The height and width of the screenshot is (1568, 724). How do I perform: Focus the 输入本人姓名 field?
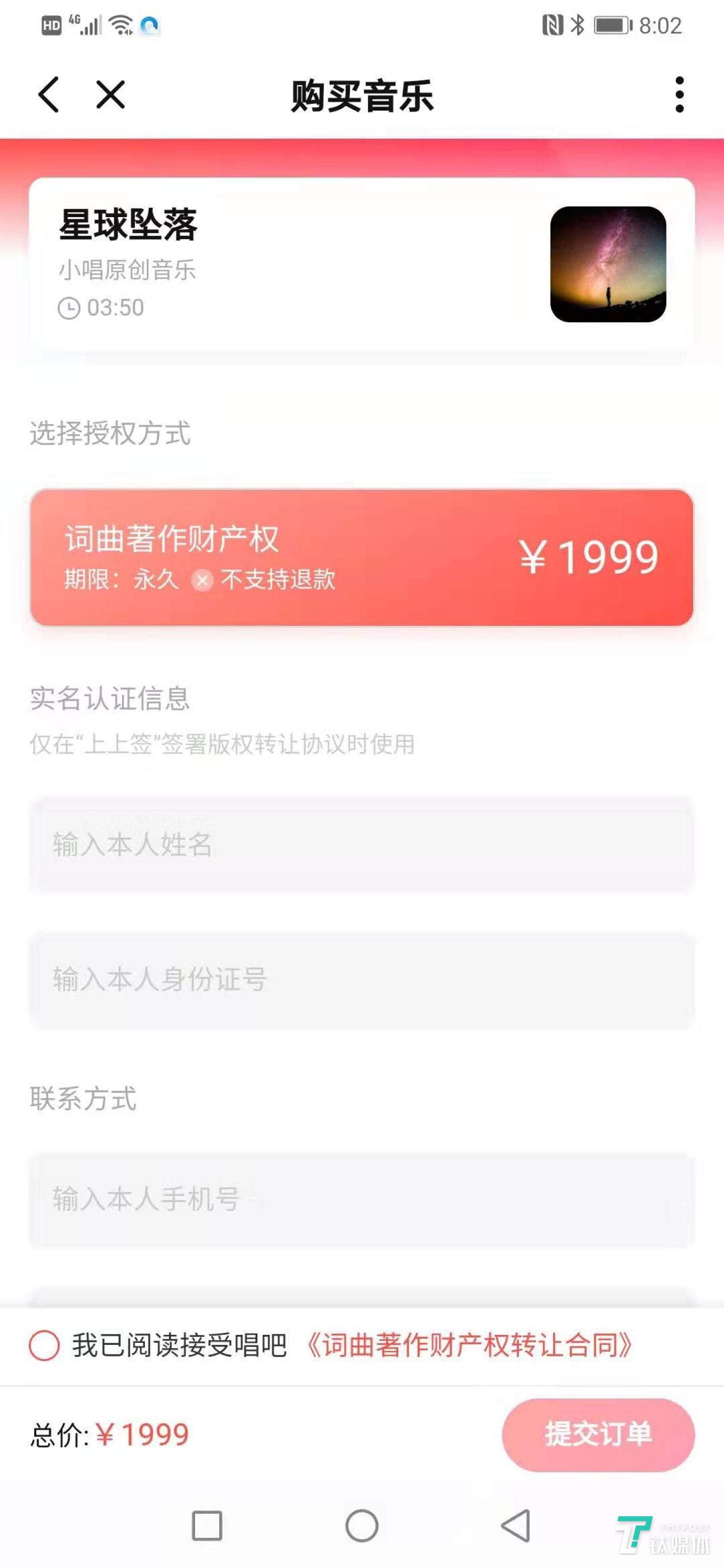pyautogui.click(x=361, y=845)
